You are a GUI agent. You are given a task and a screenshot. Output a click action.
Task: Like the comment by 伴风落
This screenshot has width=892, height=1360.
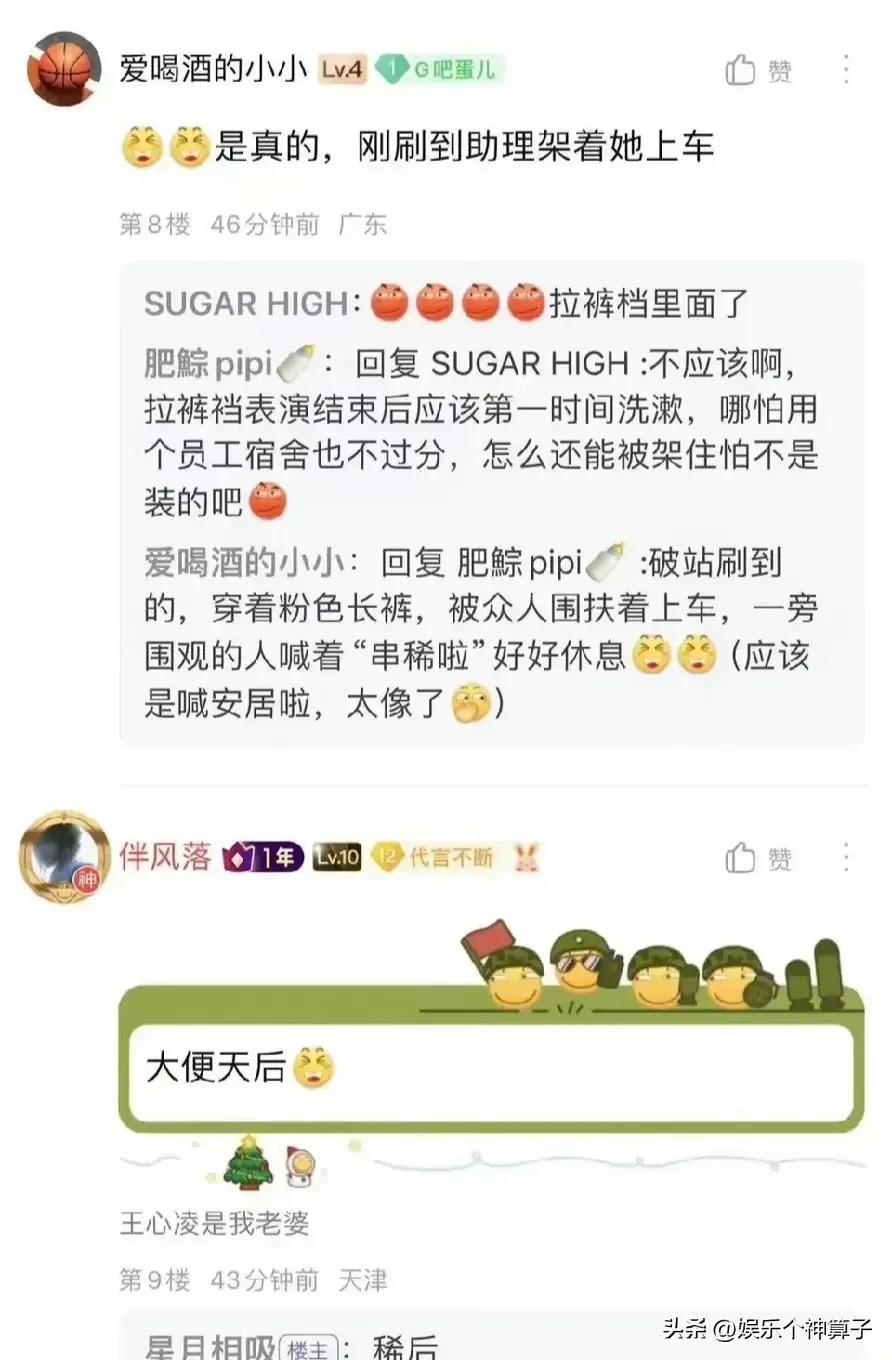pyautogui.click(x=758, y=858)
